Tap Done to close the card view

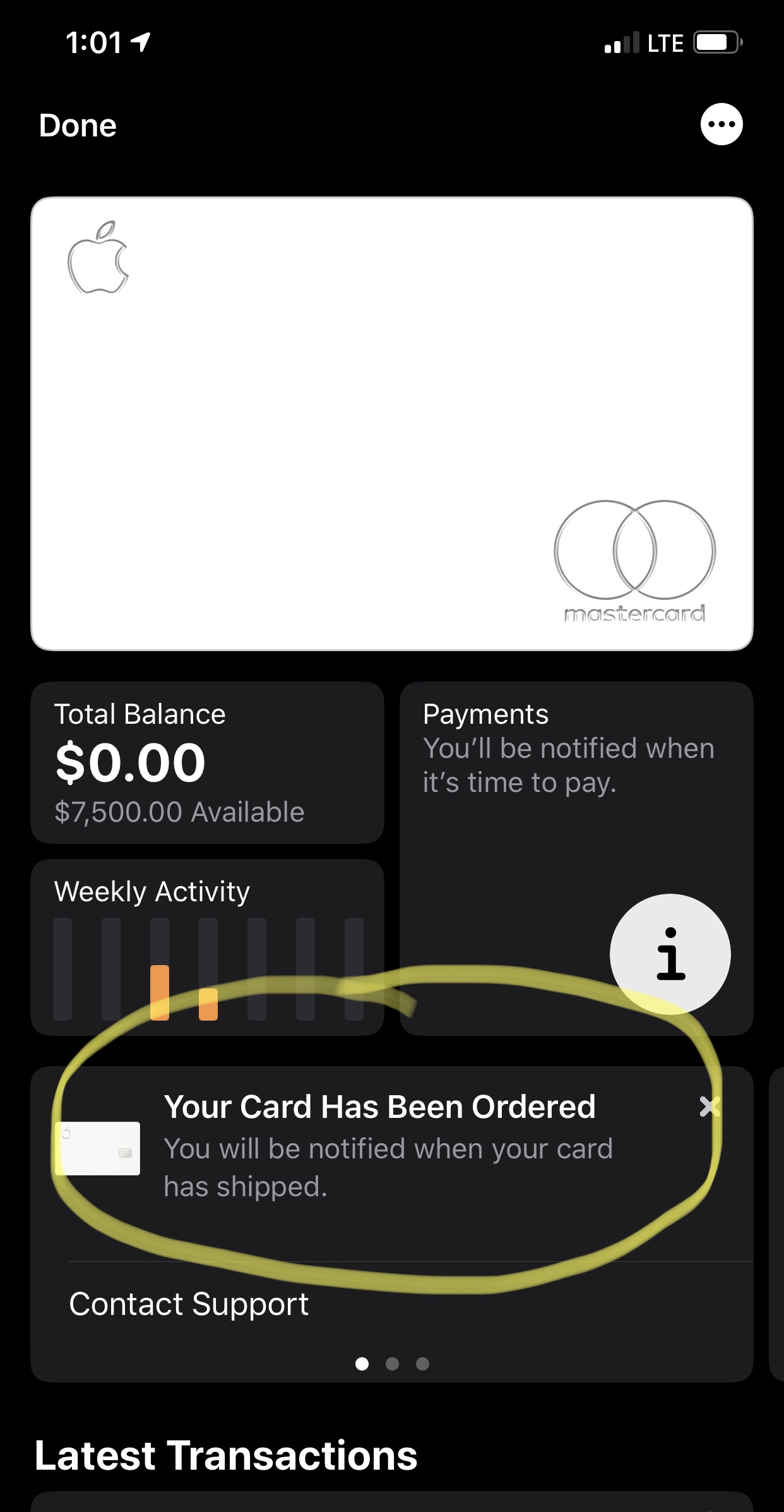point(78,126)
